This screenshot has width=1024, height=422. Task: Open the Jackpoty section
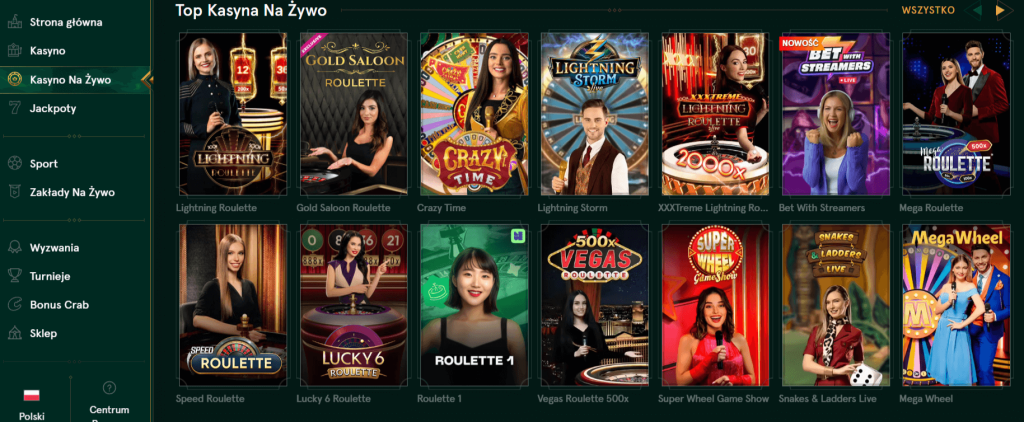pos(52,108)
